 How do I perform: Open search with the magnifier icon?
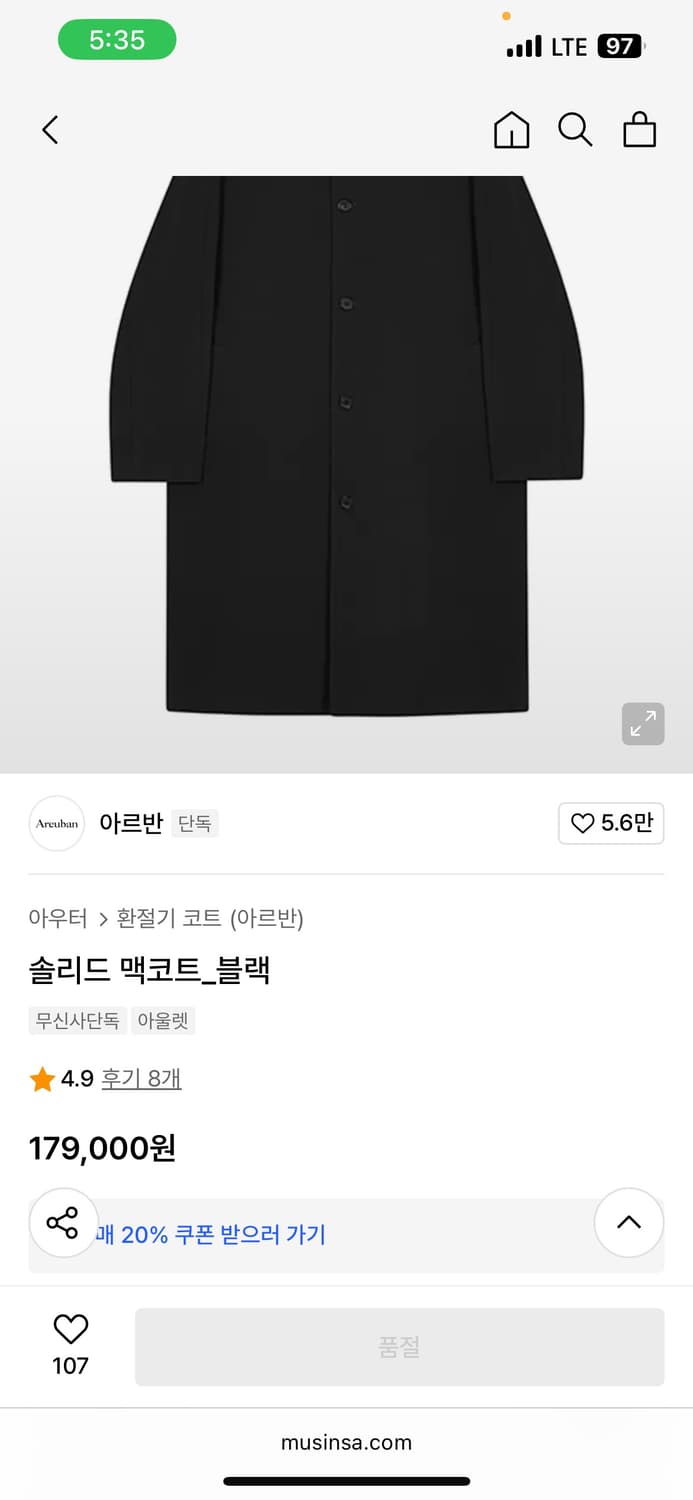click(575, 130)
